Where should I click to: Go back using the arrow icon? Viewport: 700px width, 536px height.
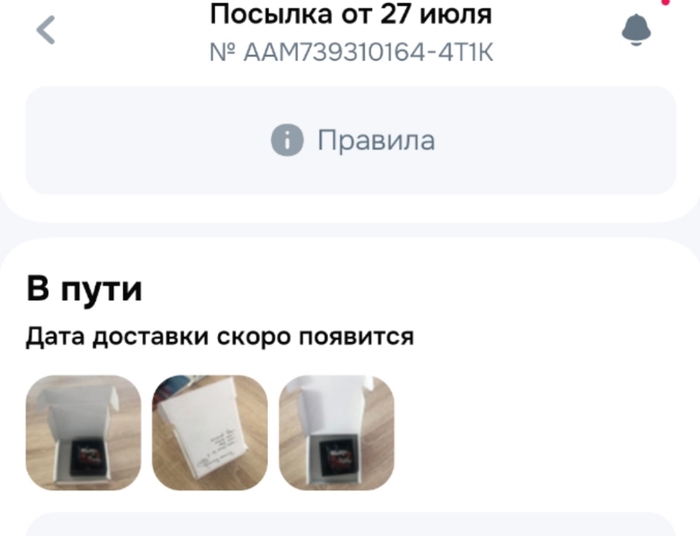click(x=46, y=30)
